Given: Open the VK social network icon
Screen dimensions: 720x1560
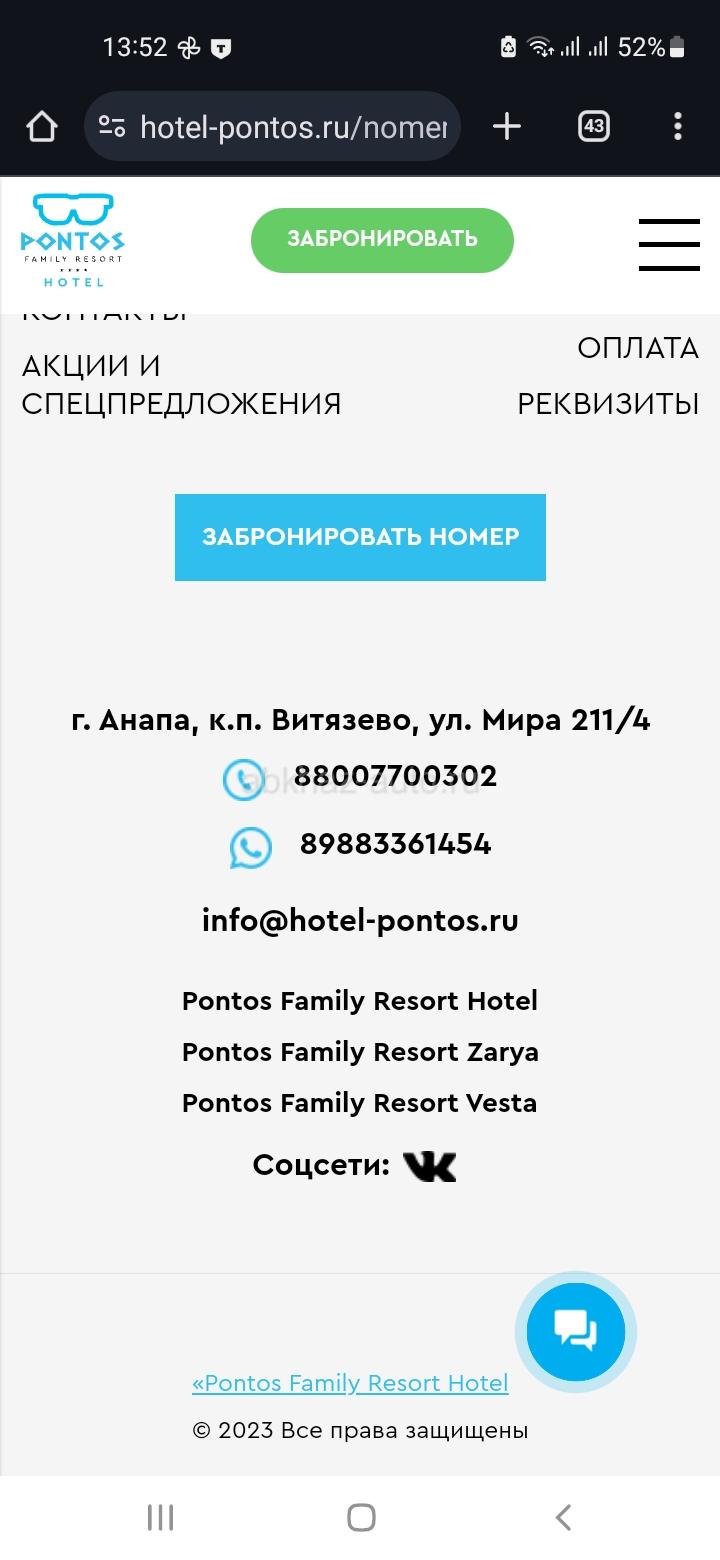Looking at the screenshot, I should click(x=429, y=1166).
